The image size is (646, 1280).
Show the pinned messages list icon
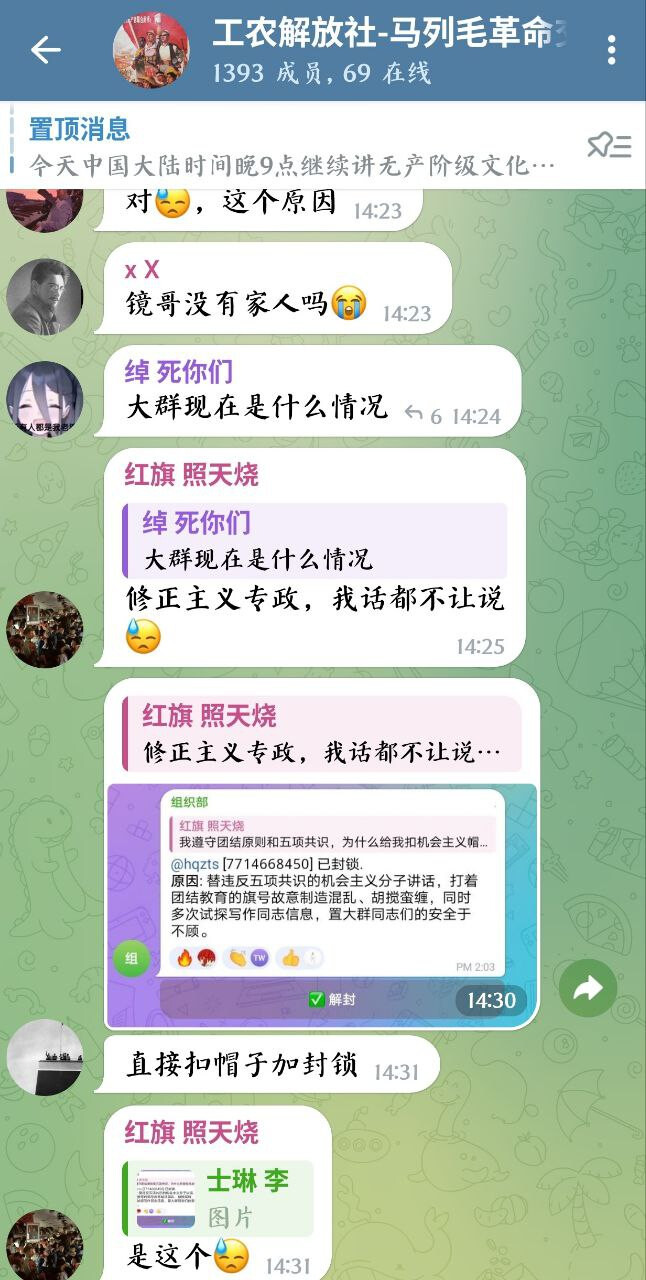[608, 146]
